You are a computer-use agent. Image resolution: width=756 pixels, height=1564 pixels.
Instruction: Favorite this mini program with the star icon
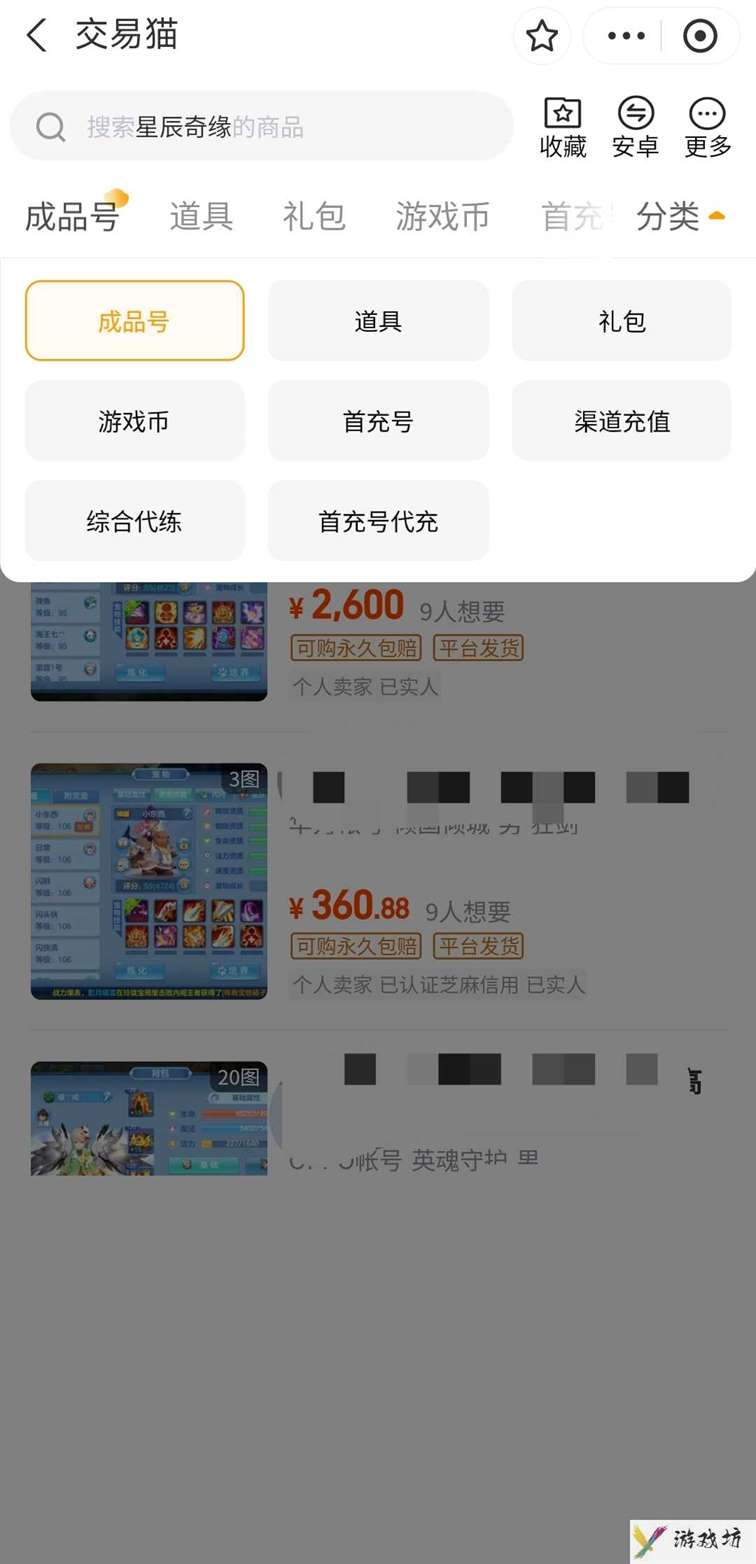[x=542, y=37]
